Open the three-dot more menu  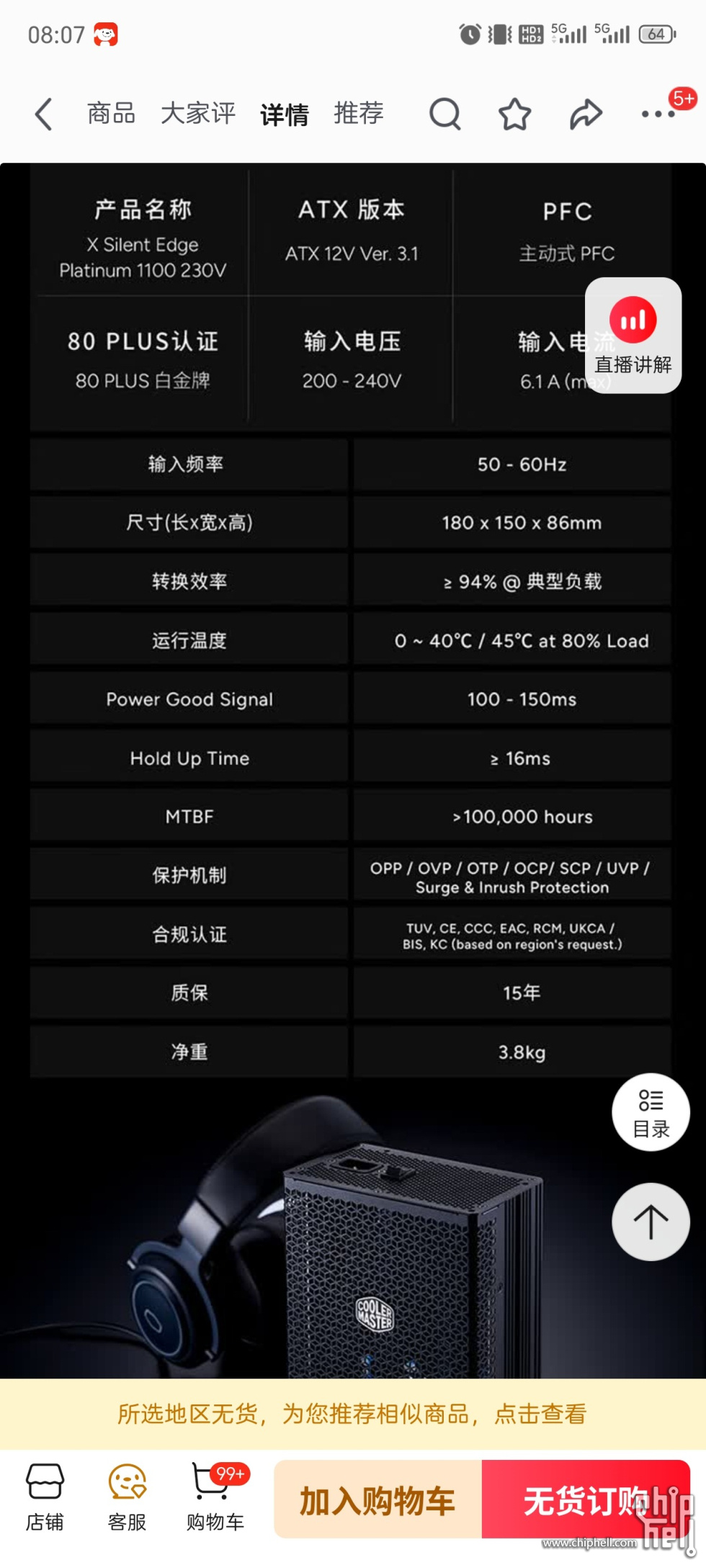[x=657, y=115]
